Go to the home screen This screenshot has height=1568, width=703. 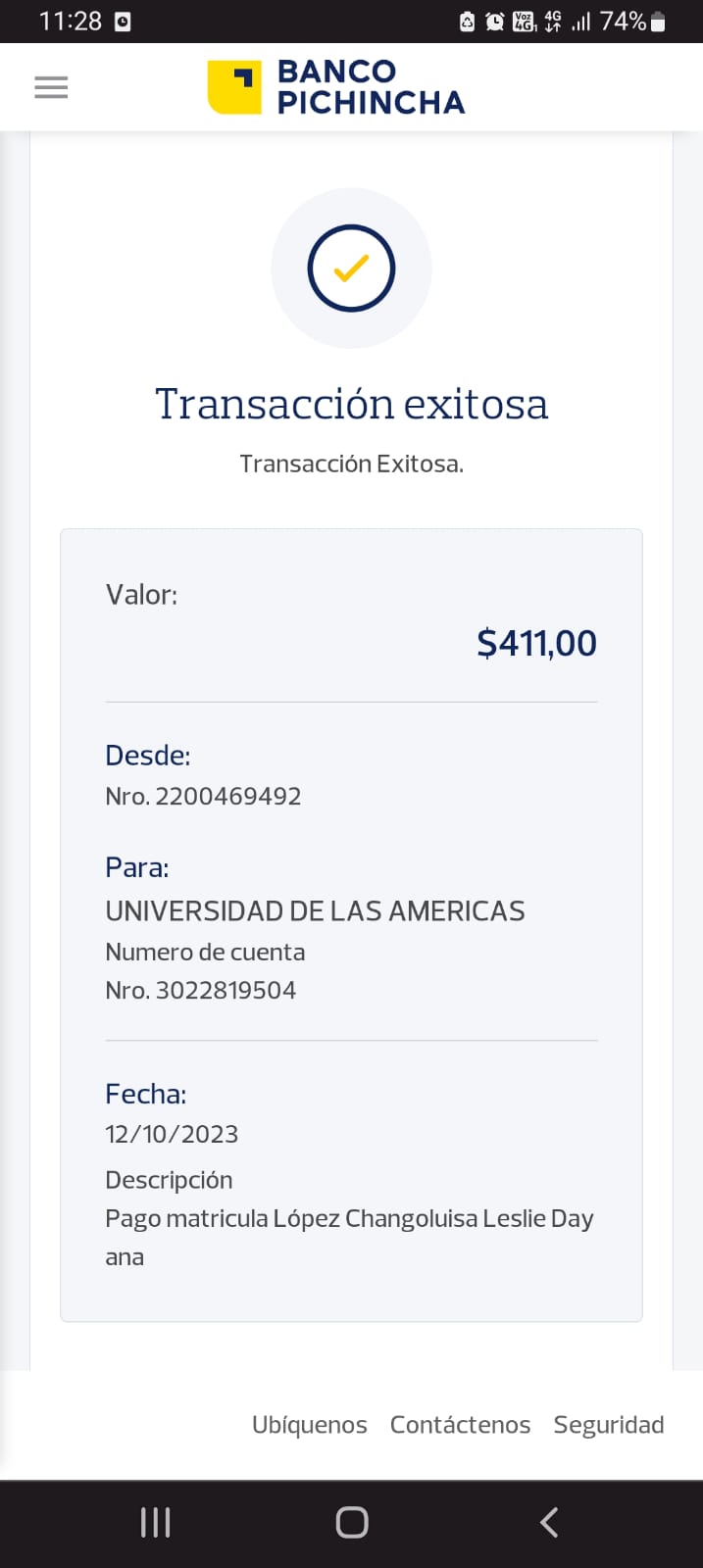(351, 1522)
